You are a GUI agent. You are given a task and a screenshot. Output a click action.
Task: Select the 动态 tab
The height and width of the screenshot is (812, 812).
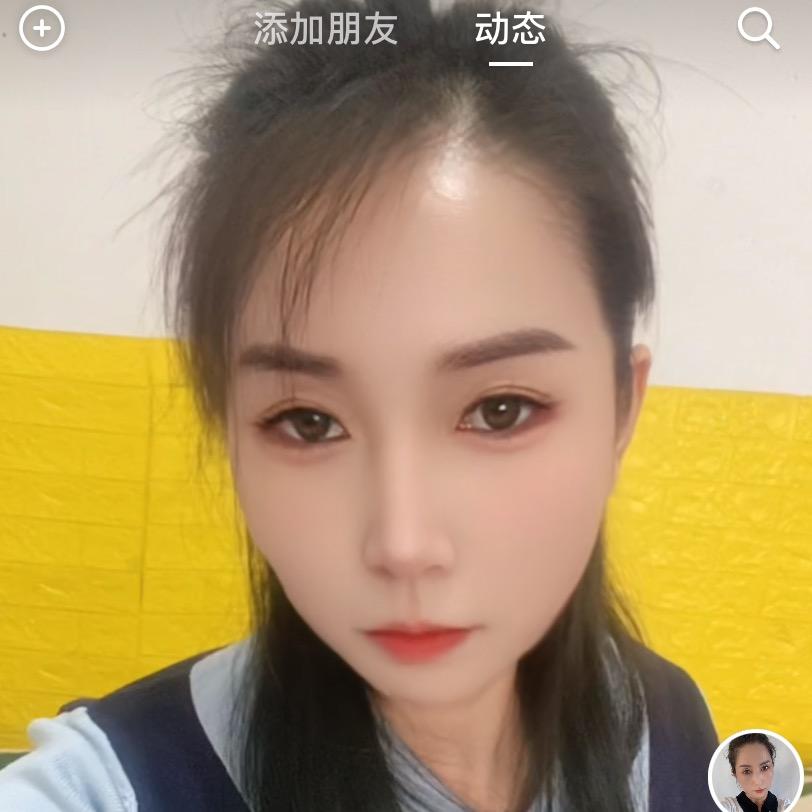pyautogui.click(x=510, y=29)
